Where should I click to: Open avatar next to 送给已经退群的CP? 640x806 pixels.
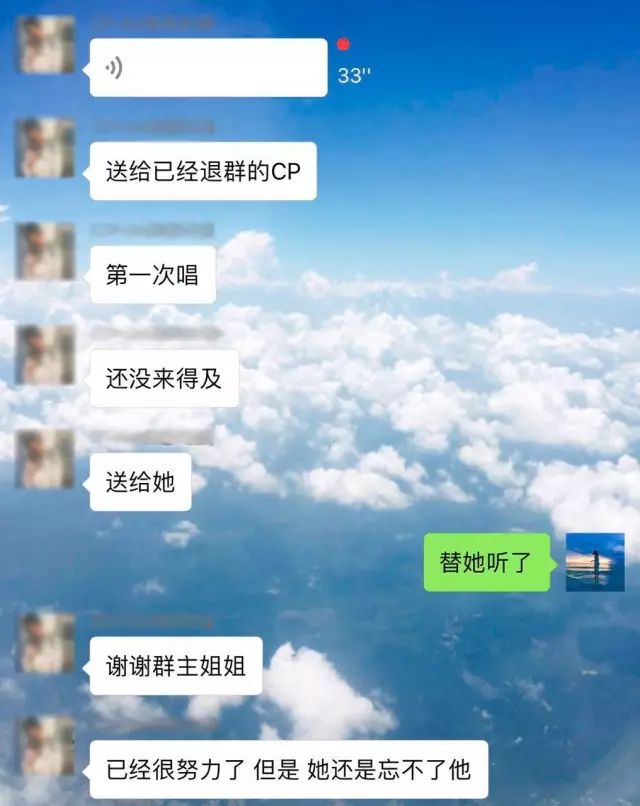(x=45, y=148)
